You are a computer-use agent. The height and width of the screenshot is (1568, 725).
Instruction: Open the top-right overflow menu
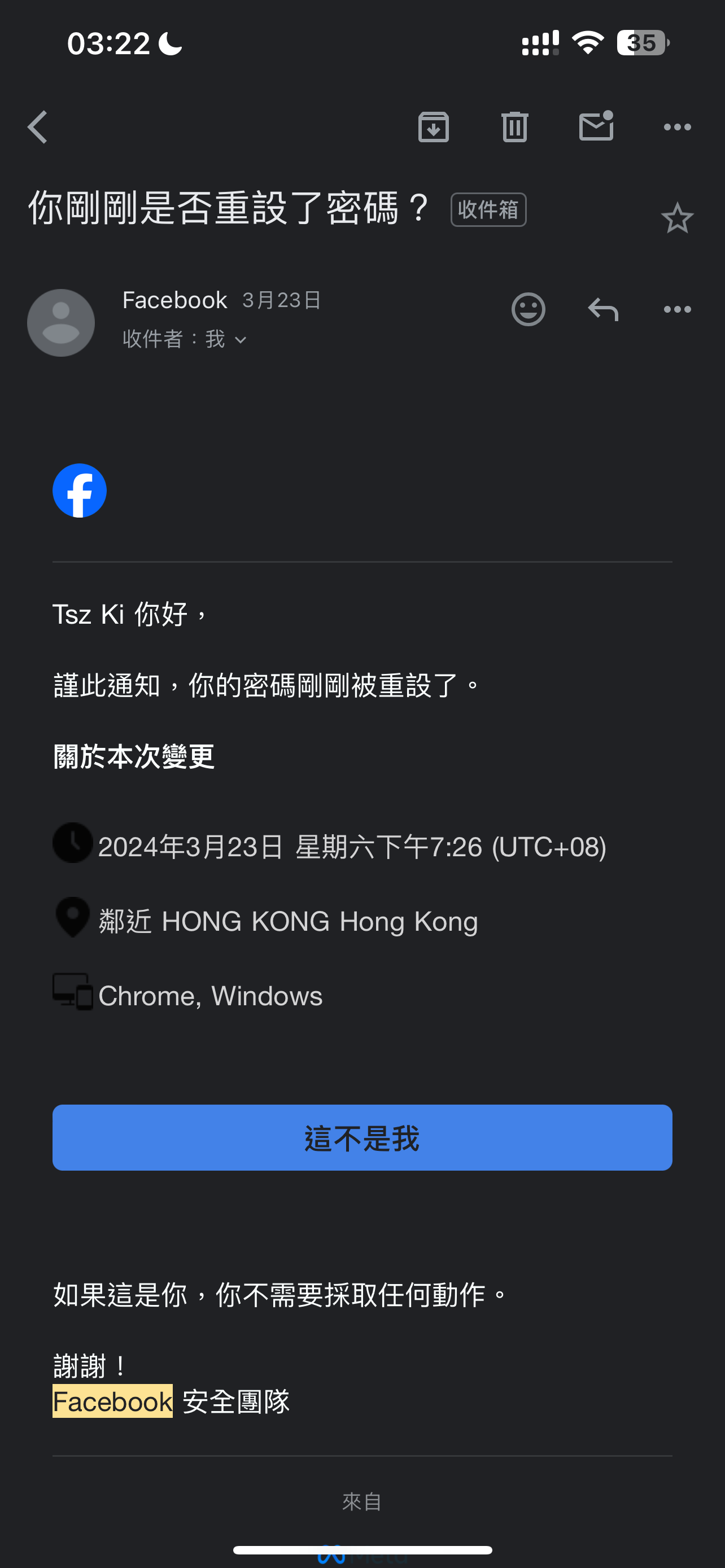click(x=678, y=126)
